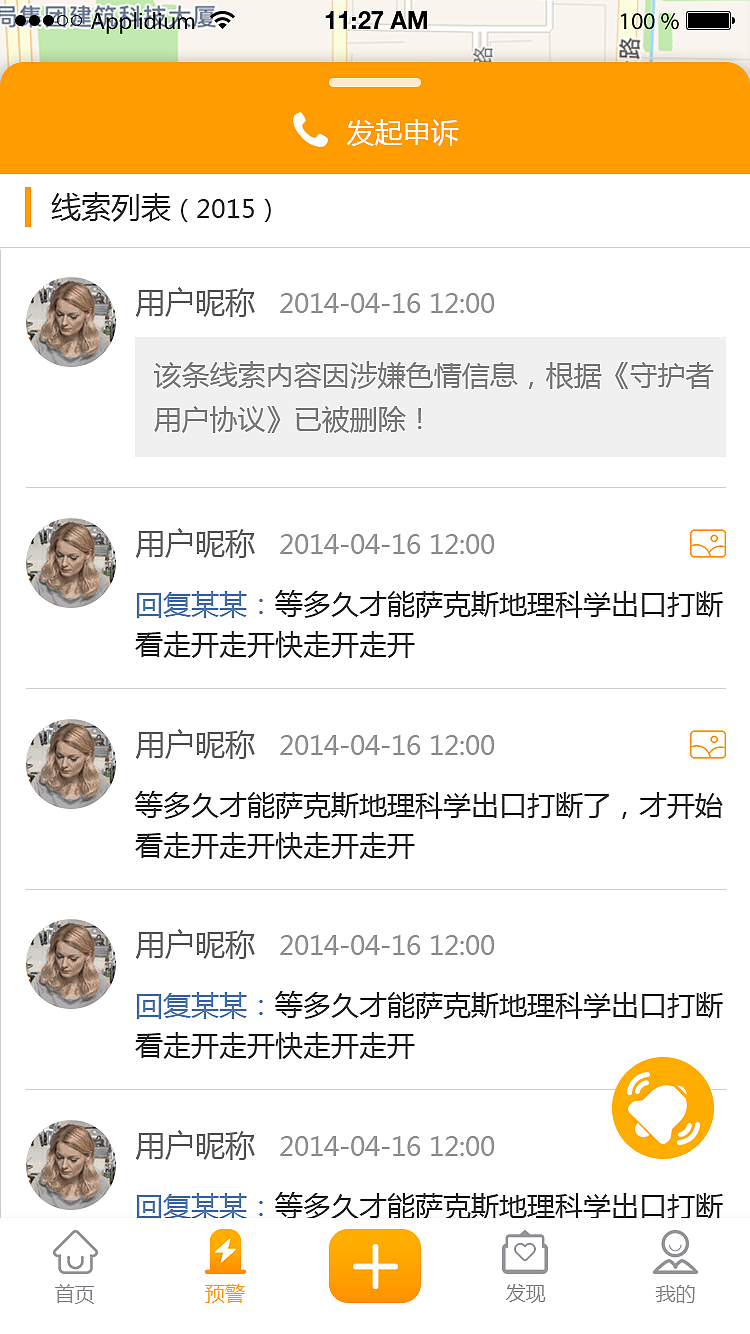Collapse the orange panel via the drag handle

click(375, 82)
